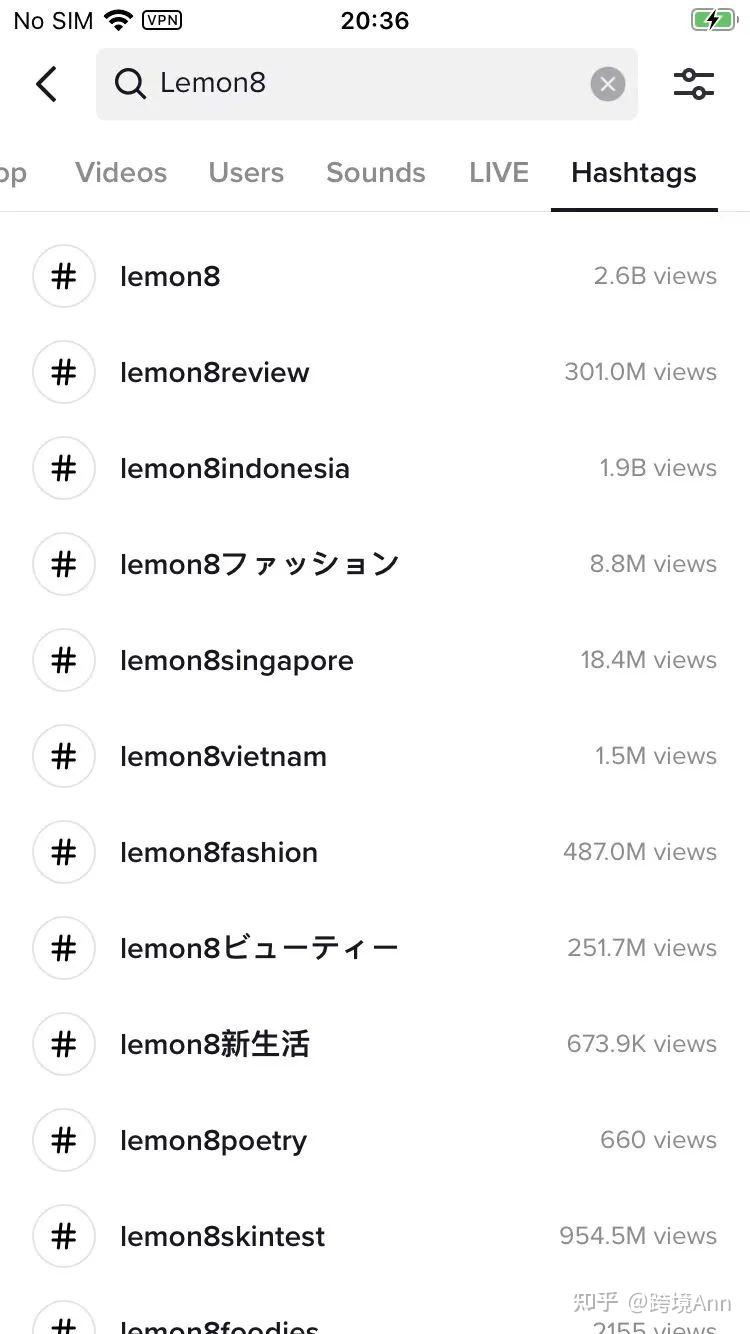
Task: Select the currently active Hashtags tab
Action: [633, 172]
